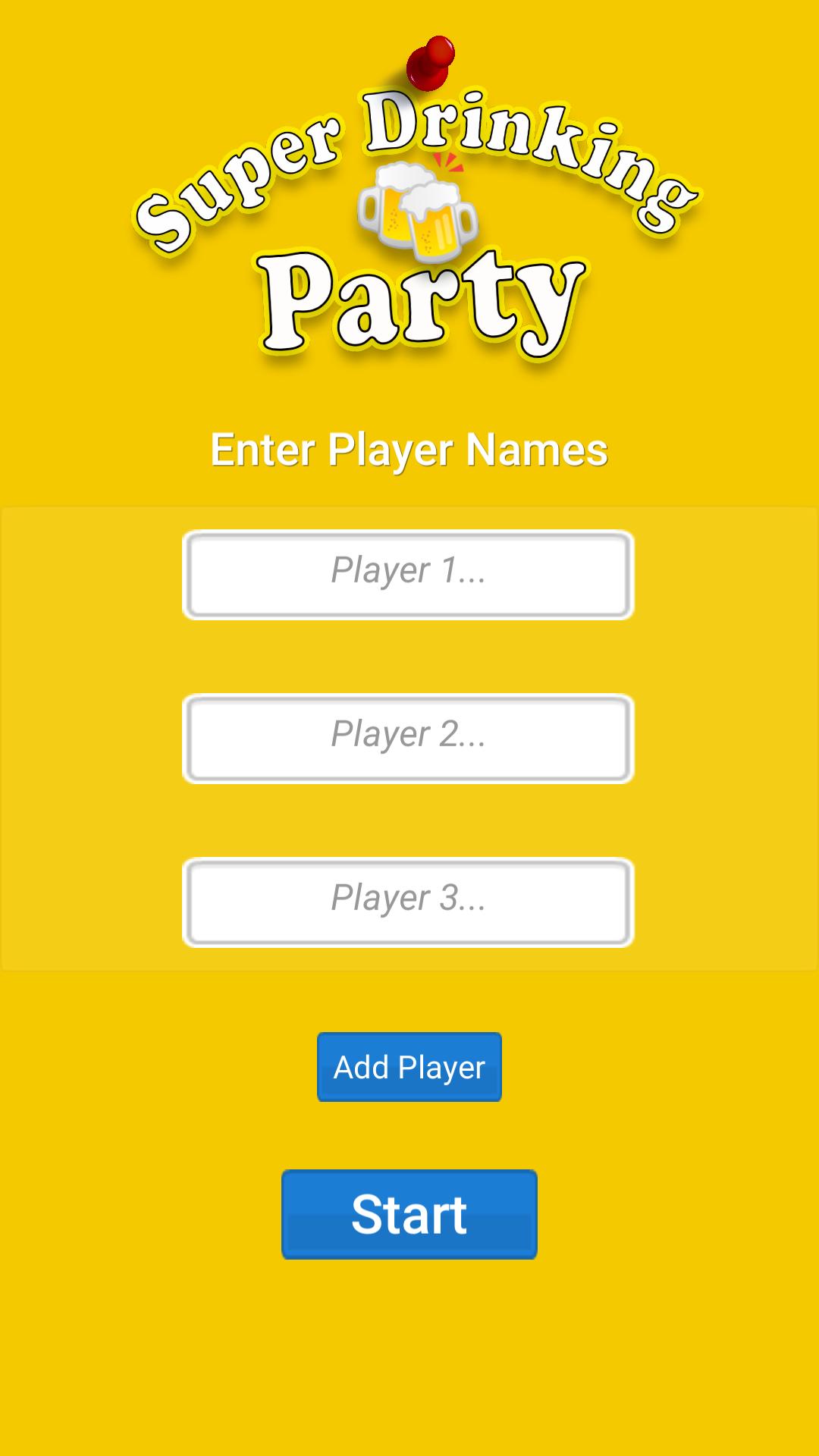
Task: Focus the Player 1 name field
Action: pyautogui.click(x=408, y=575)
